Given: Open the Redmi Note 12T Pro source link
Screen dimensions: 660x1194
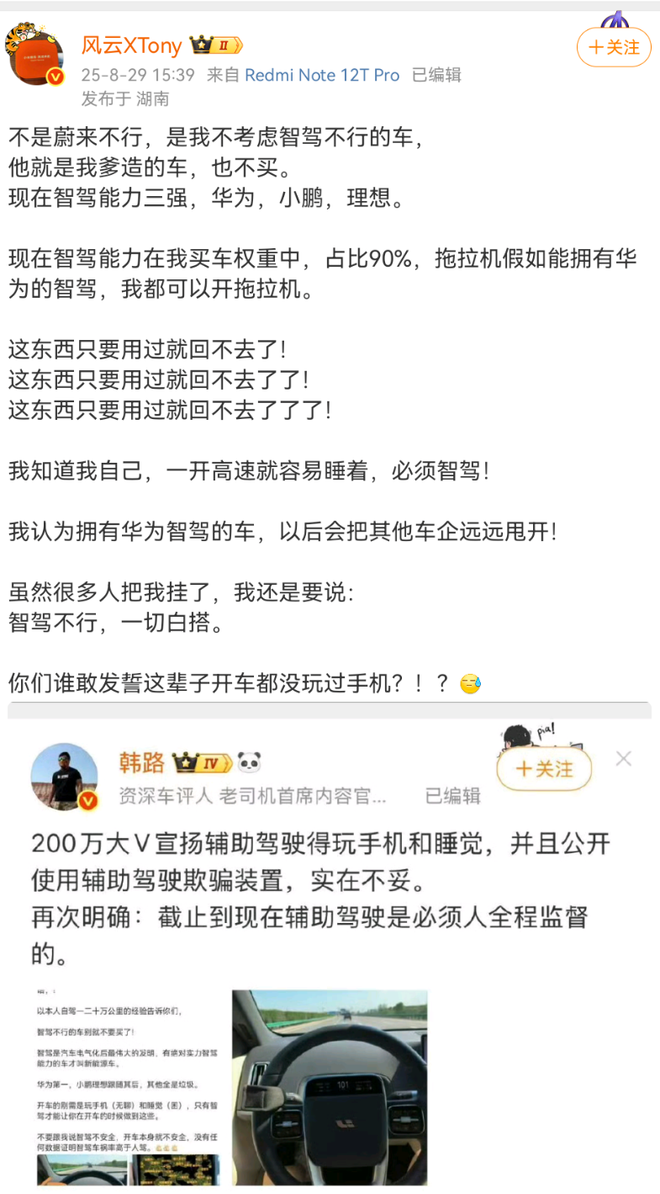Looking at the screenshot, I should tap(322, 74).
